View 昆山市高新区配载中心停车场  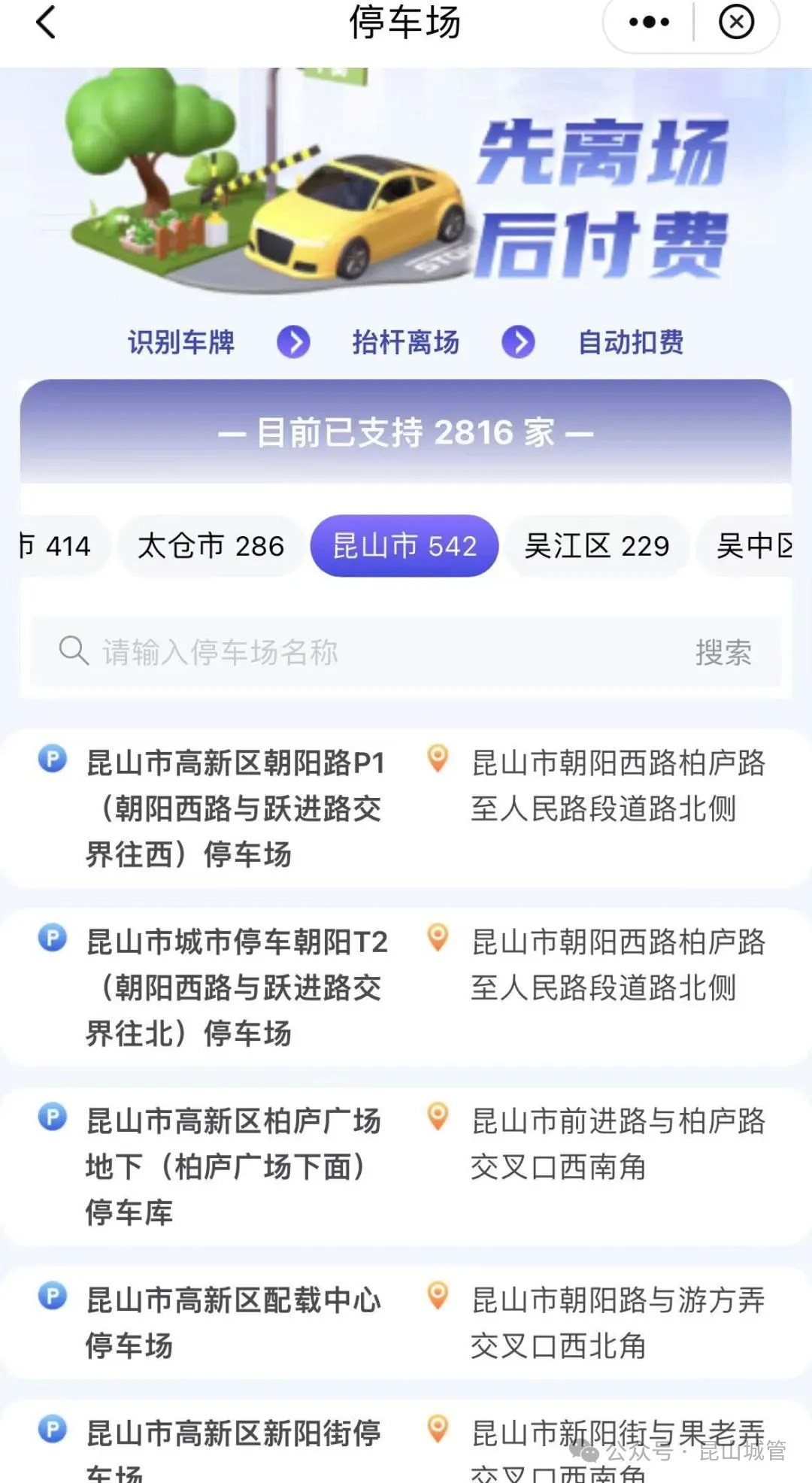pos(233,1323)
